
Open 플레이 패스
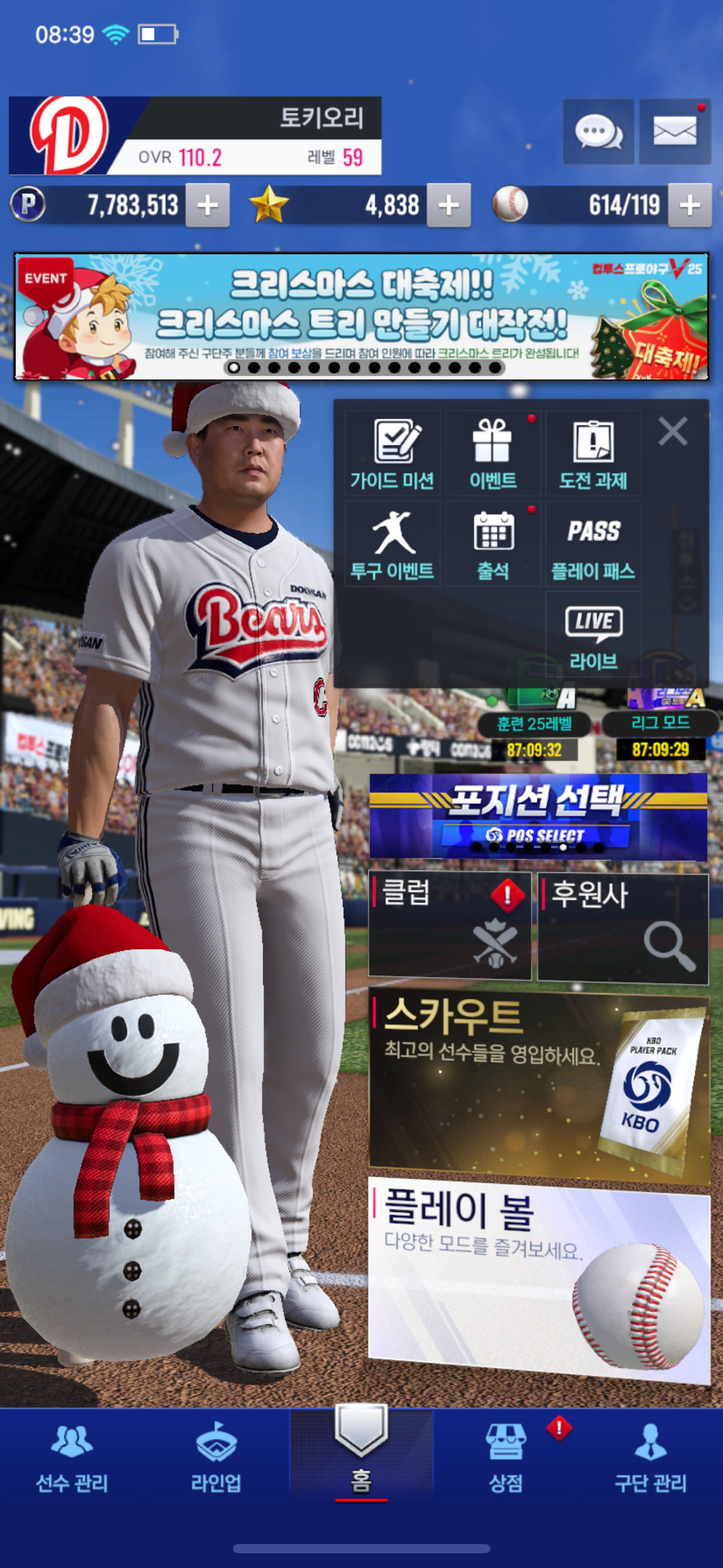pyautogui.click(x=593, y=544)
